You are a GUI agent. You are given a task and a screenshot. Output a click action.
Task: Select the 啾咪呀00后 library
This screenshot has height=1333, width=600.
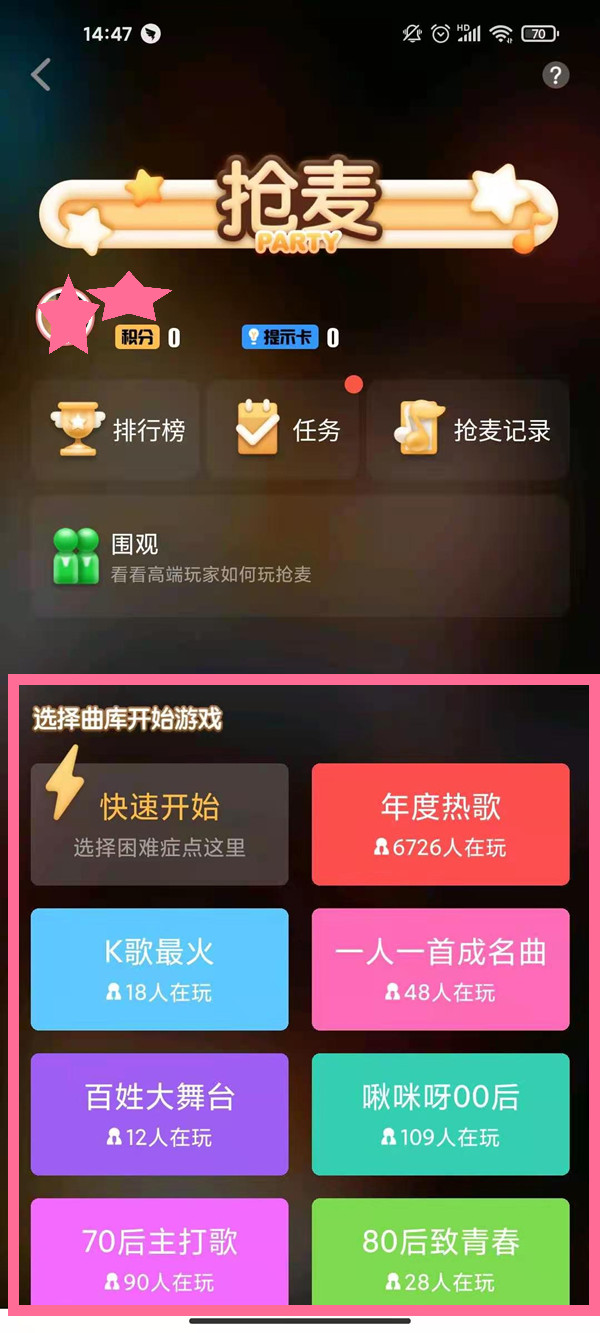tap(440, 1114)
